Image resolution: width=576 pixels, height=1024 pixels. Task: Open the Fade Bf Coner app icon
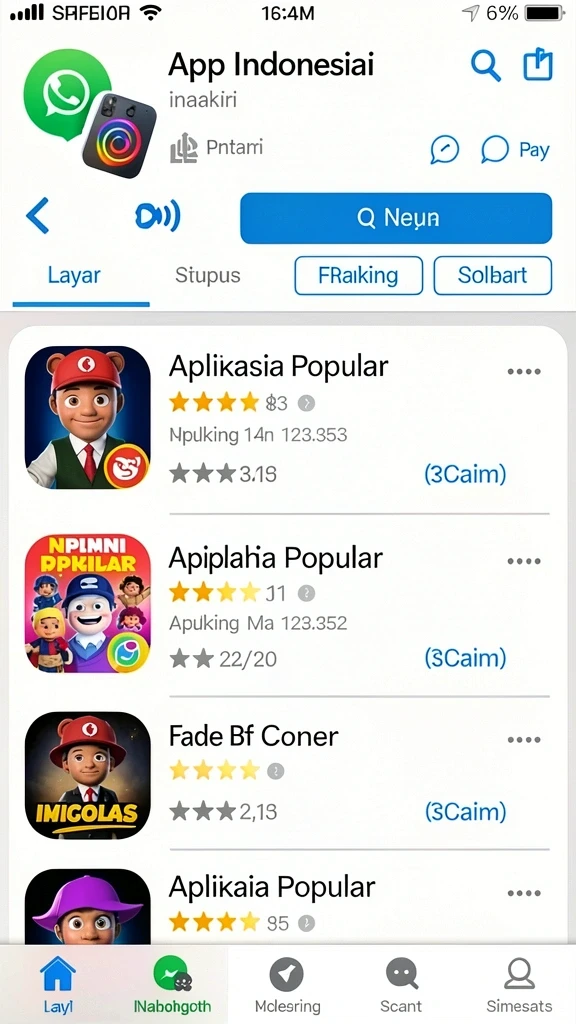tap(88, 775)
